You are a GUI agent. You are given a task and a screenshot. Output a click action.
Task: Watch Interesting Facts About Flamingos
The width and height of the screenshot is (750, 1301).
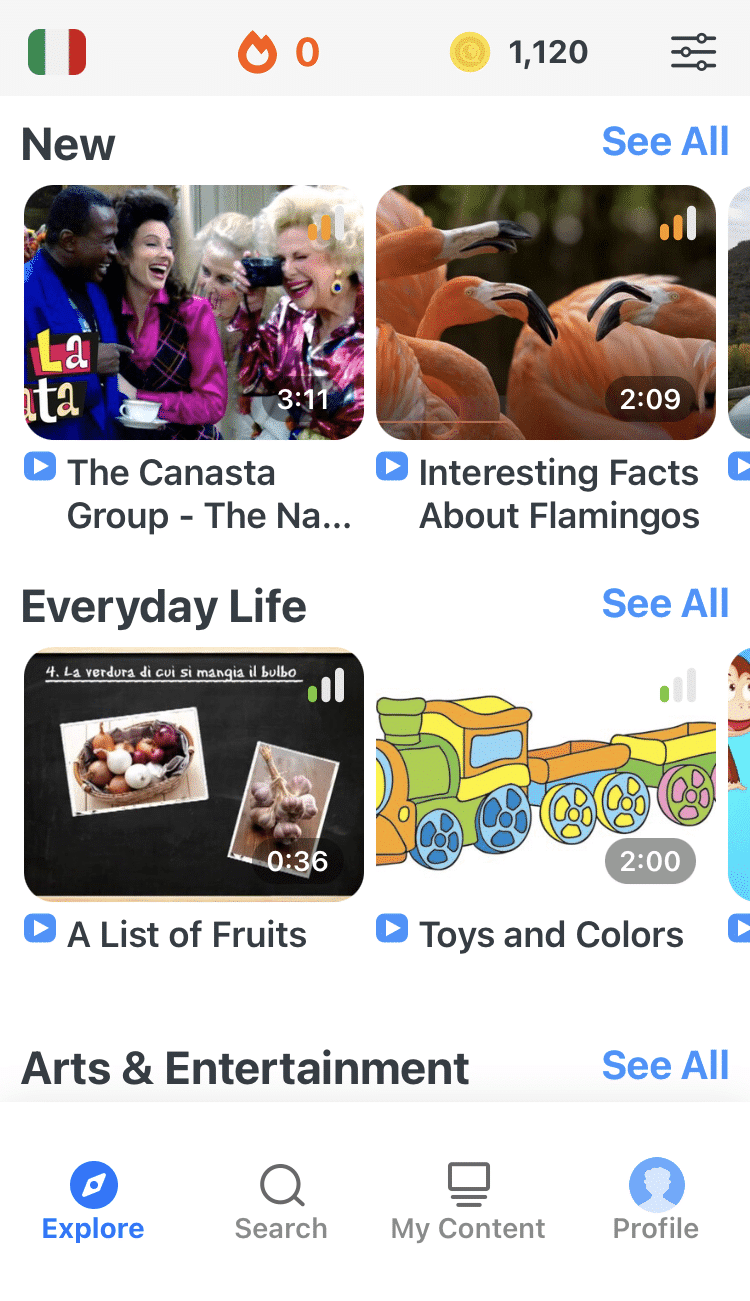pos(546,312)
